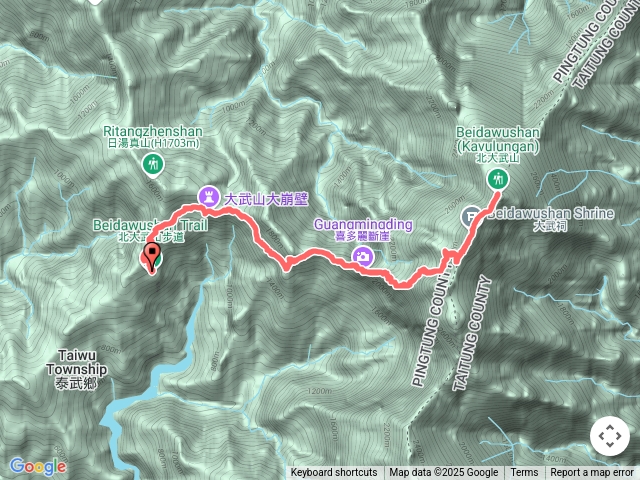
Task: Select the 大武山大崩壁 viewpoint marker
Action: click(x=209, y=197)
